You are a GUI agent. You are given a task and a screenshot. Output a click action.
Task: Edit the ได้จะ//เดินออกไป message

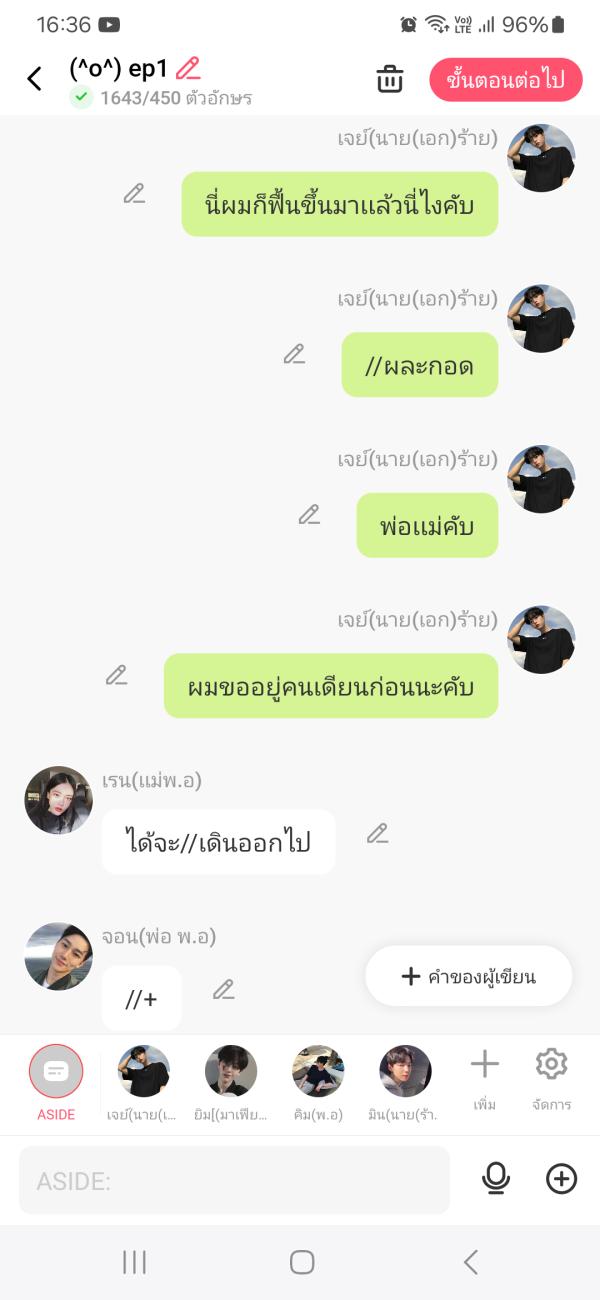(377, 834)
